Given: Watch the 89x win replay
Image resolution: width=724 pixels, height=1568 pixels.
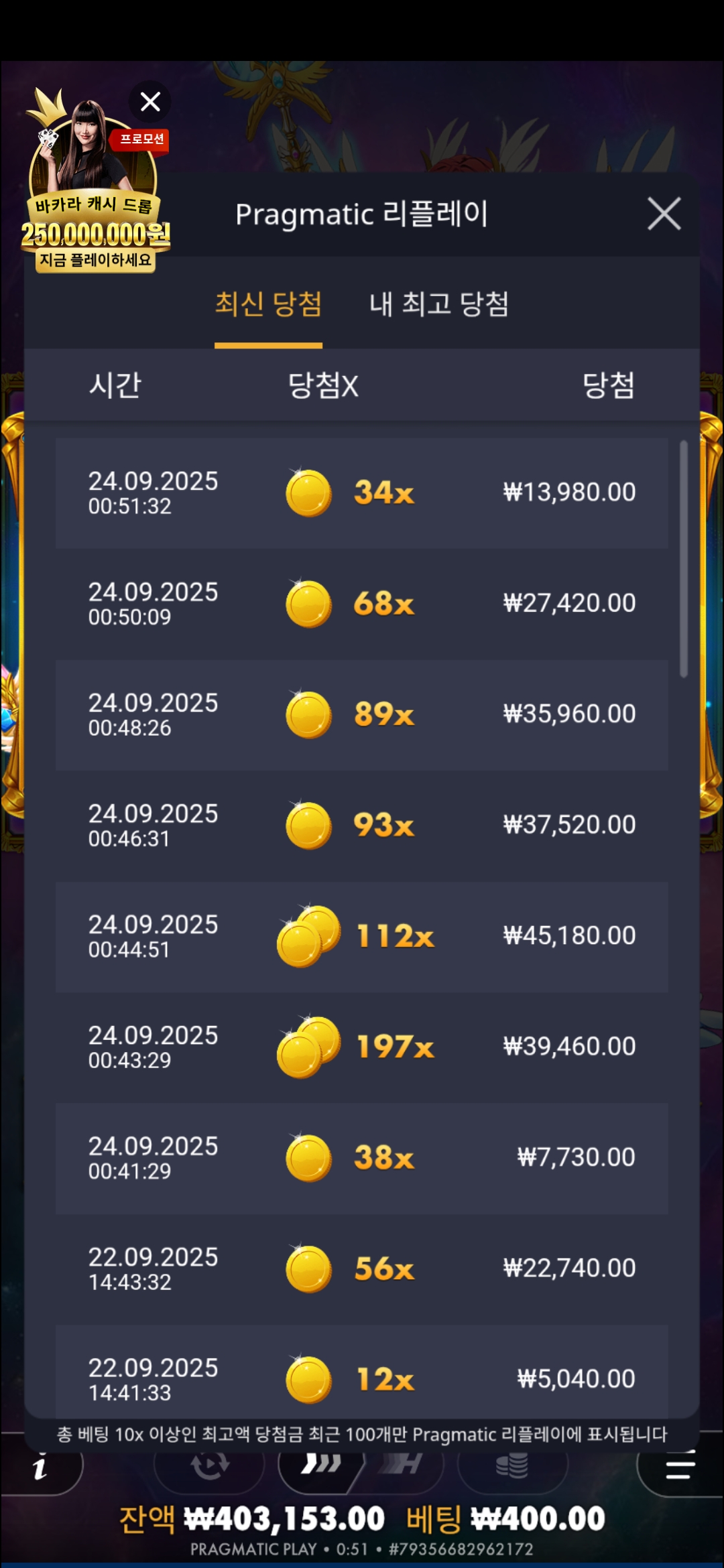Looking at the screenshot, I should click(x=362, y=714).
